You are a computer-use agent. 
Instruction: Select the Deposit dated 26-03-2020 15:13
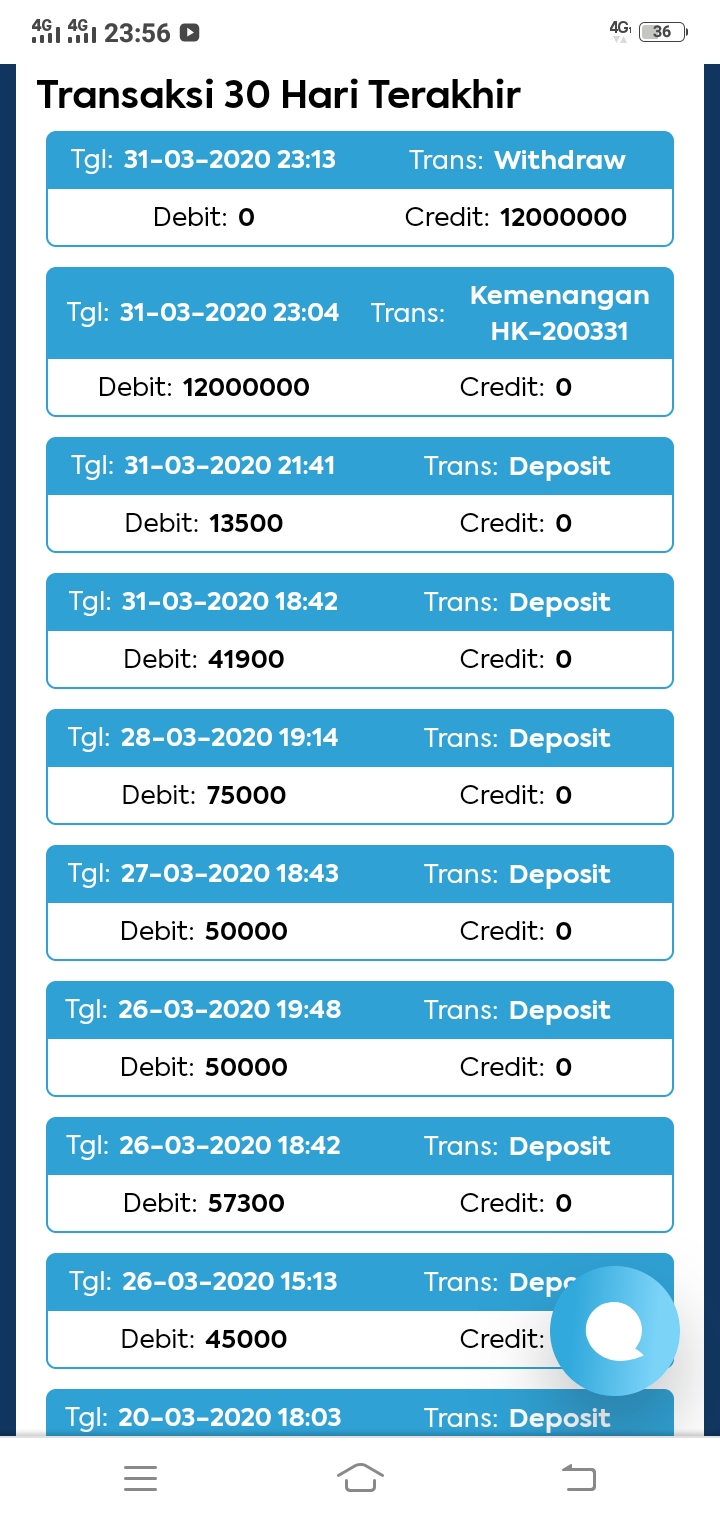(360, 1310)
